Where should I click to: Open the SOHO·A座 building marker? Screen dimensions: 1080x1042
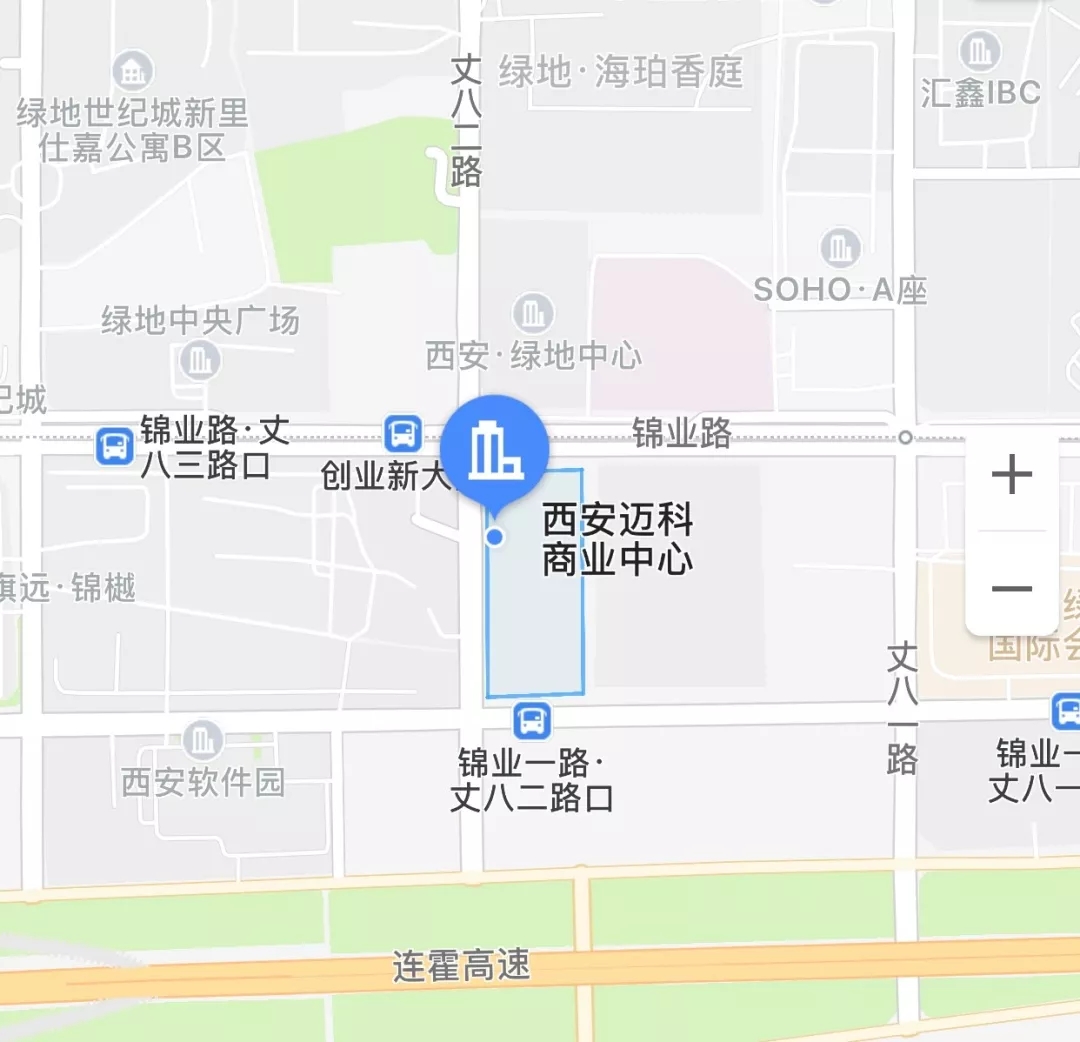pos(840,248)
